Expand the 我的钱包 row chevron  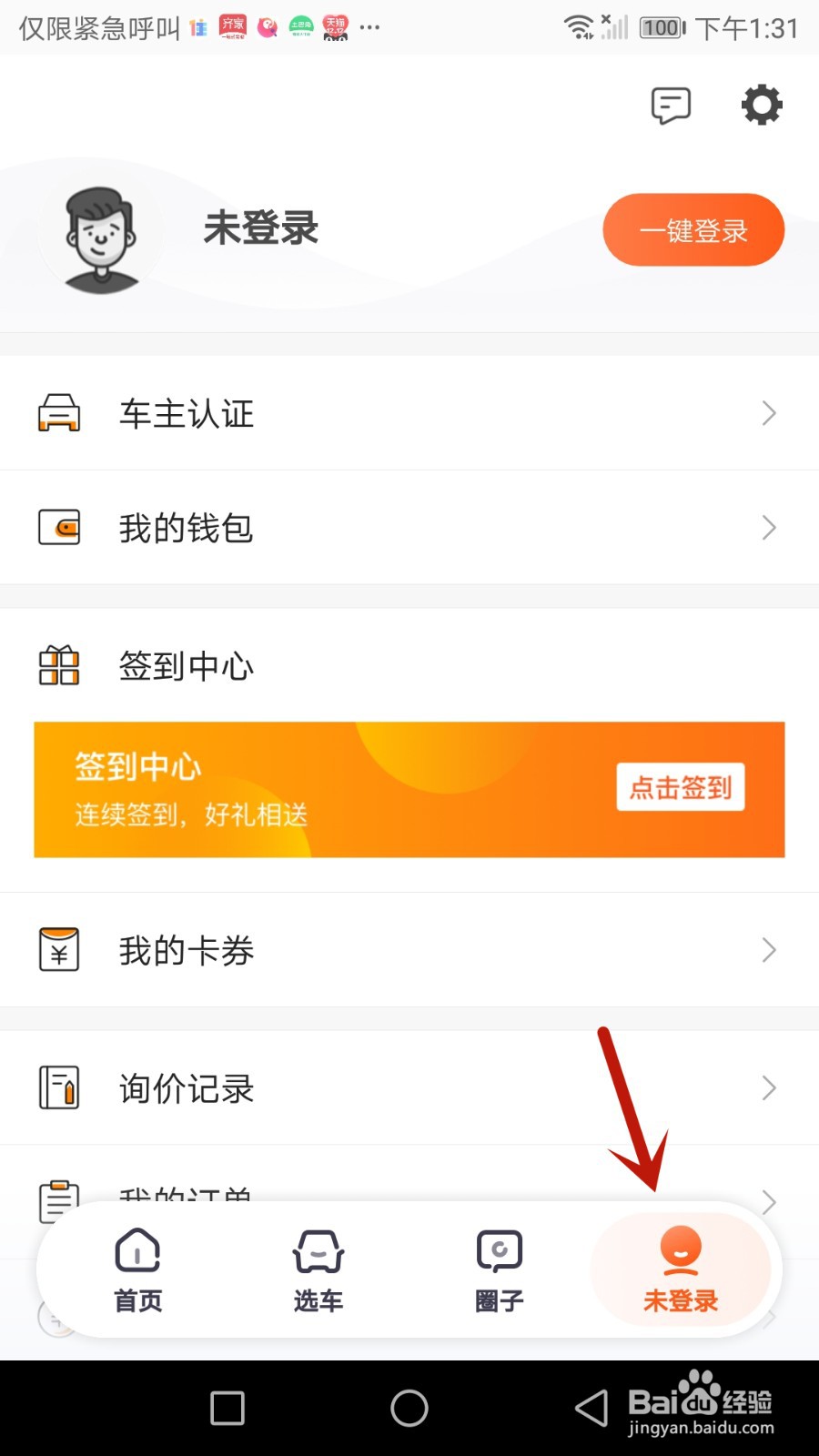click(769, 528)
